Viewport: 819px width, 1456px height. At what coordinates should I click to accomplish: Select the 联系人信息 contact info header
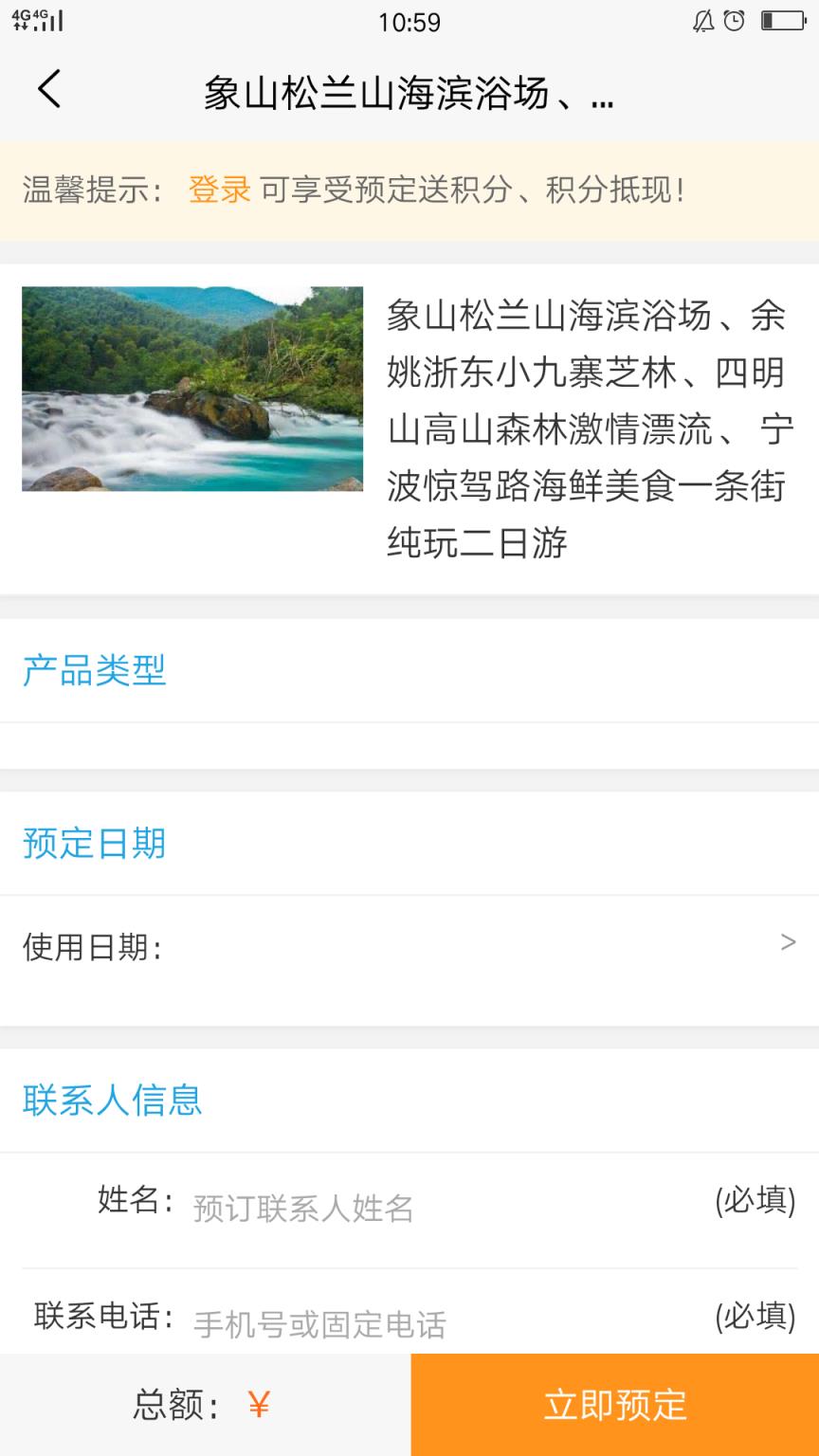111,1099
